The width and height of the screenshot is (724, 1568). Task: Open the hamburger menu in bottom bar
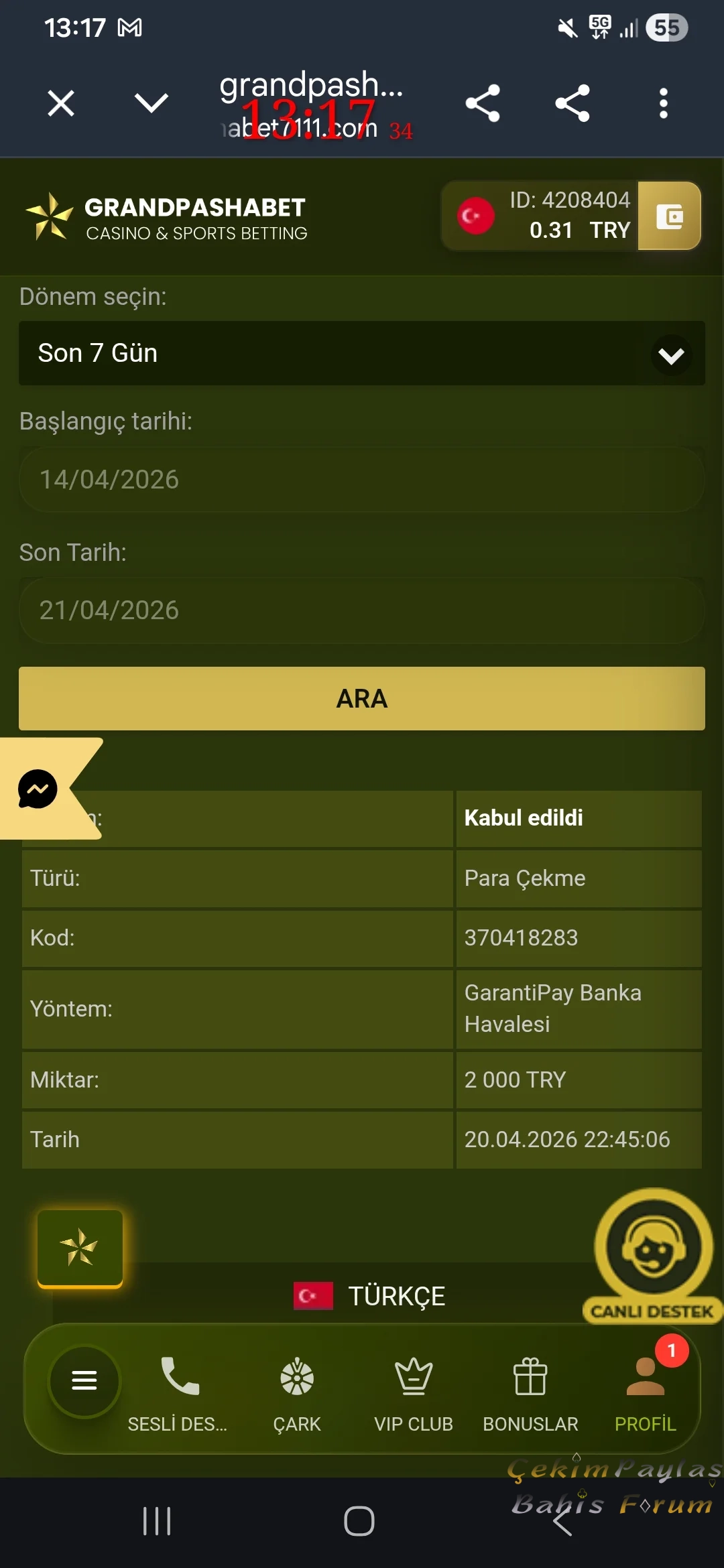pyautogui.click(x=84, y=1381)
